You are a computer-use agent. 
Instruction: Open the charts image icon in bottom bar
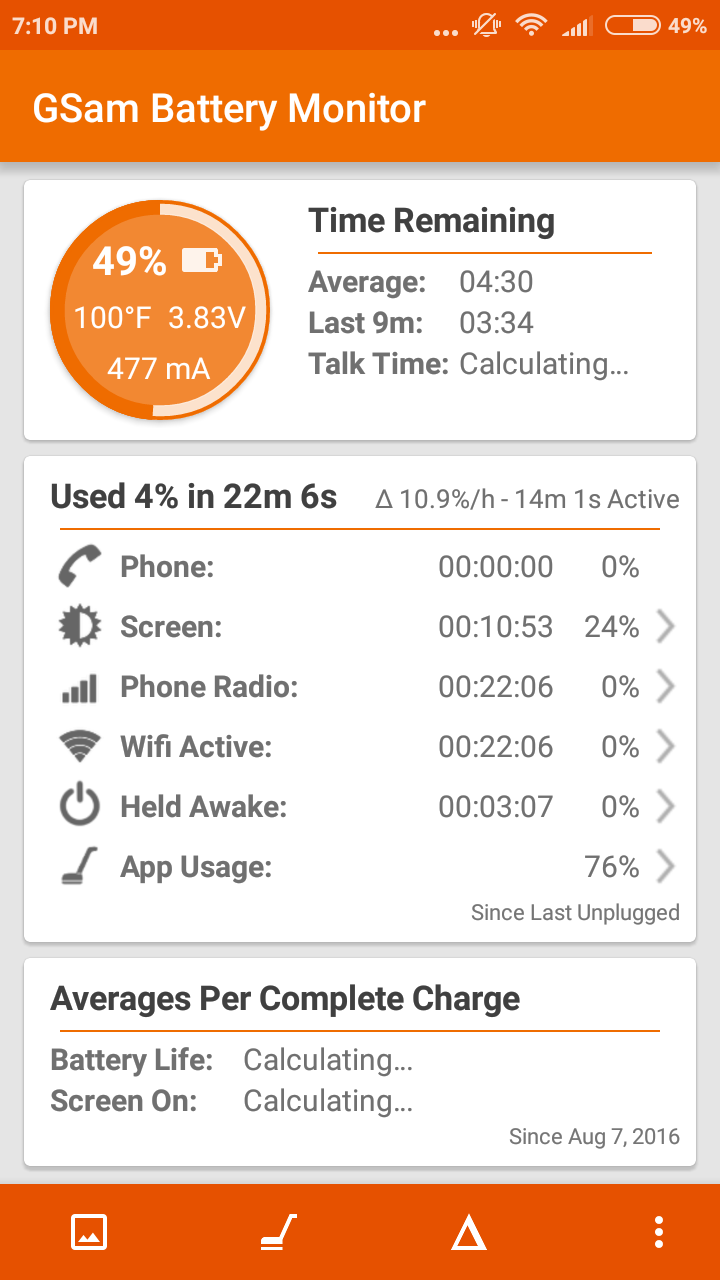(89, 1232)
